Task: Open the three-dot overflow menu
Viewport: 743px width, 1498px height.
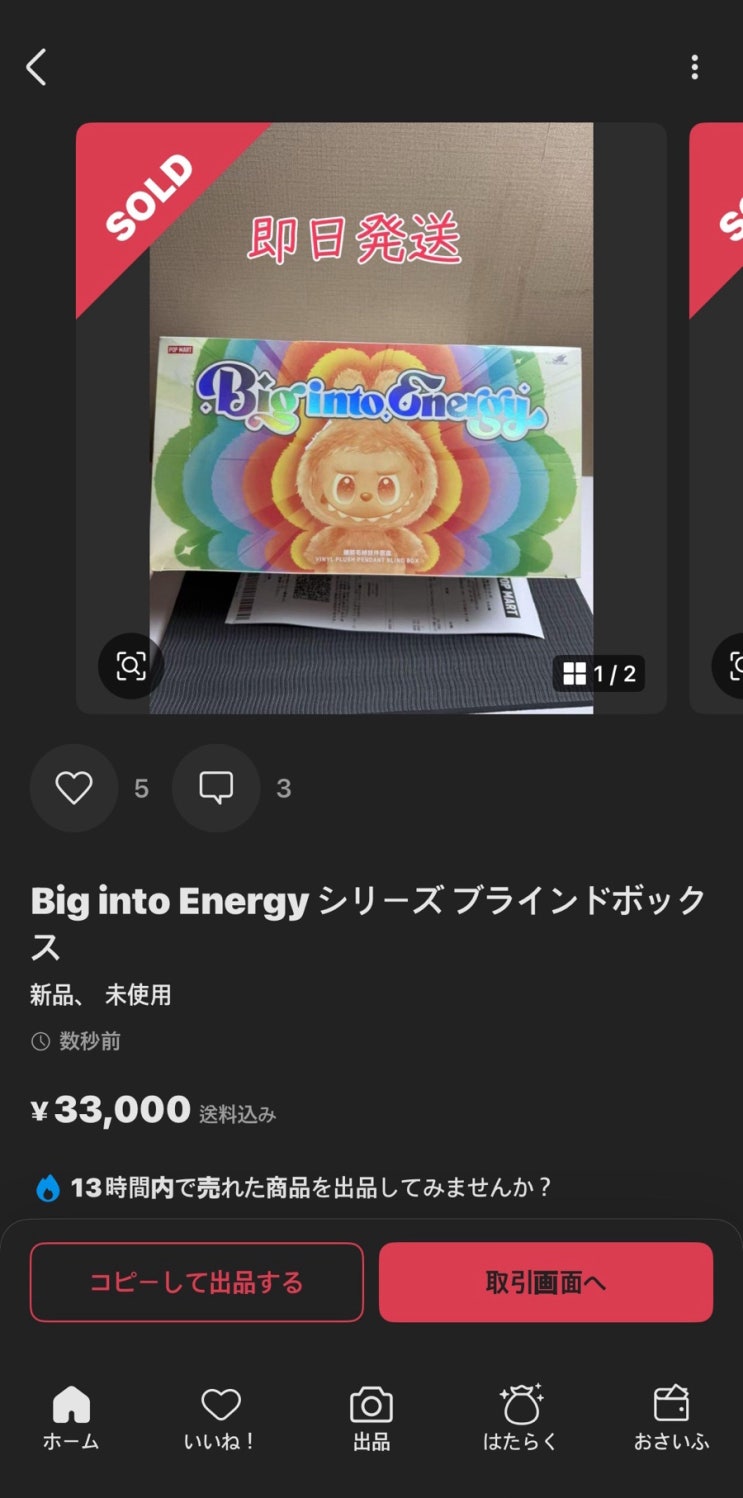Action: pos(694,67)
